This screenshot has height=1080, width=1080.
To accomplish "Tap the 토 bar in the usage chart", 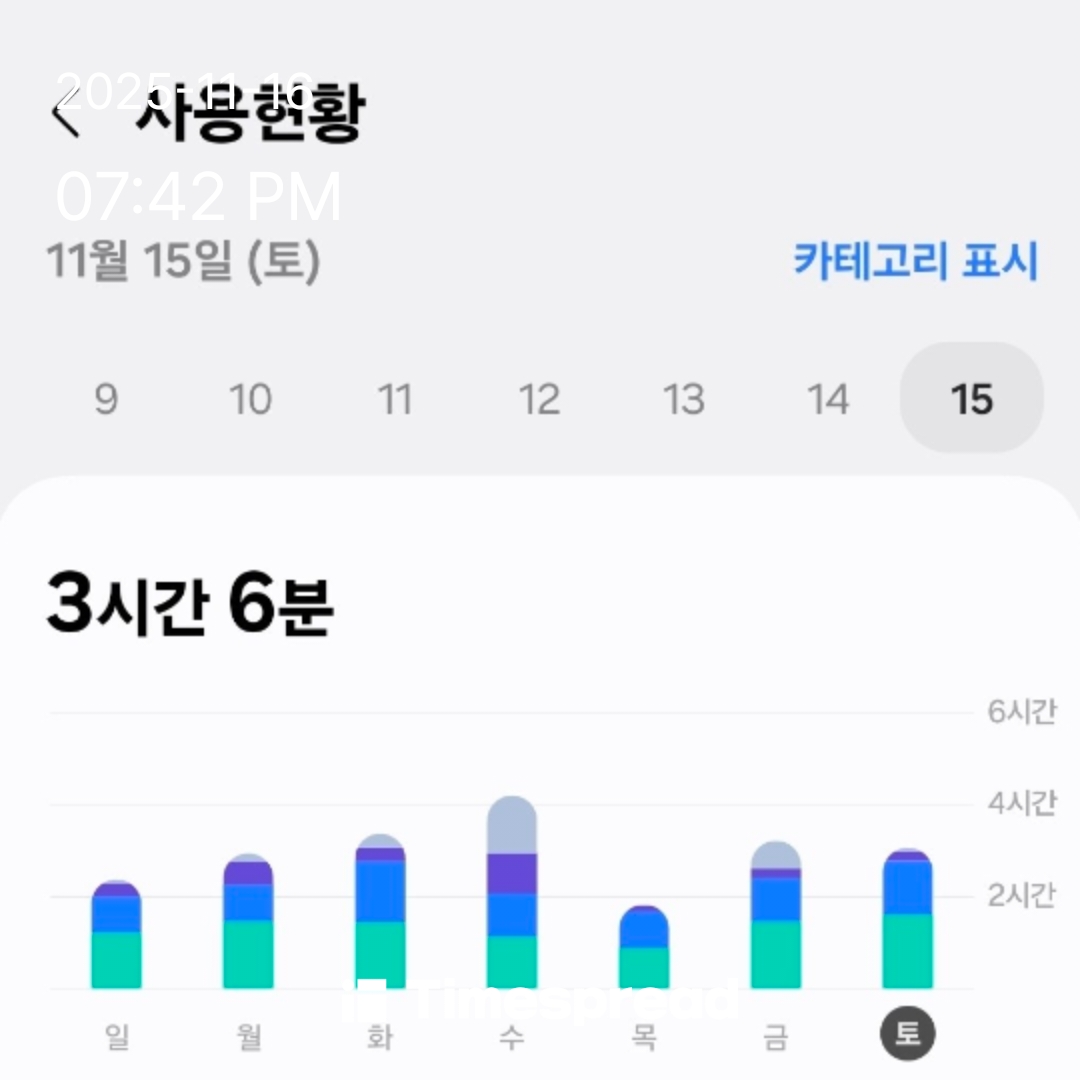I will pos(907,920).
